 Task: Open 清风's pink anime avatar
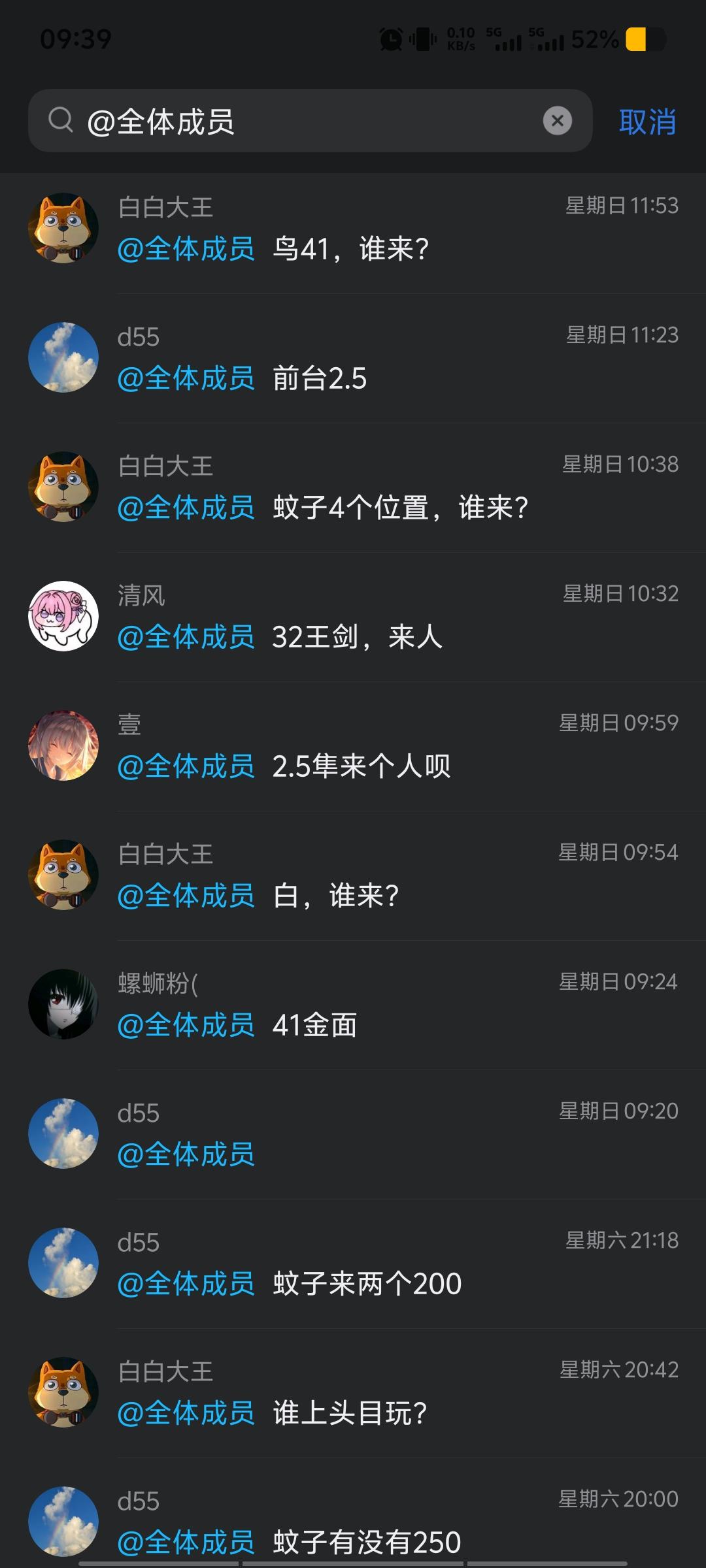click(63, 617)
